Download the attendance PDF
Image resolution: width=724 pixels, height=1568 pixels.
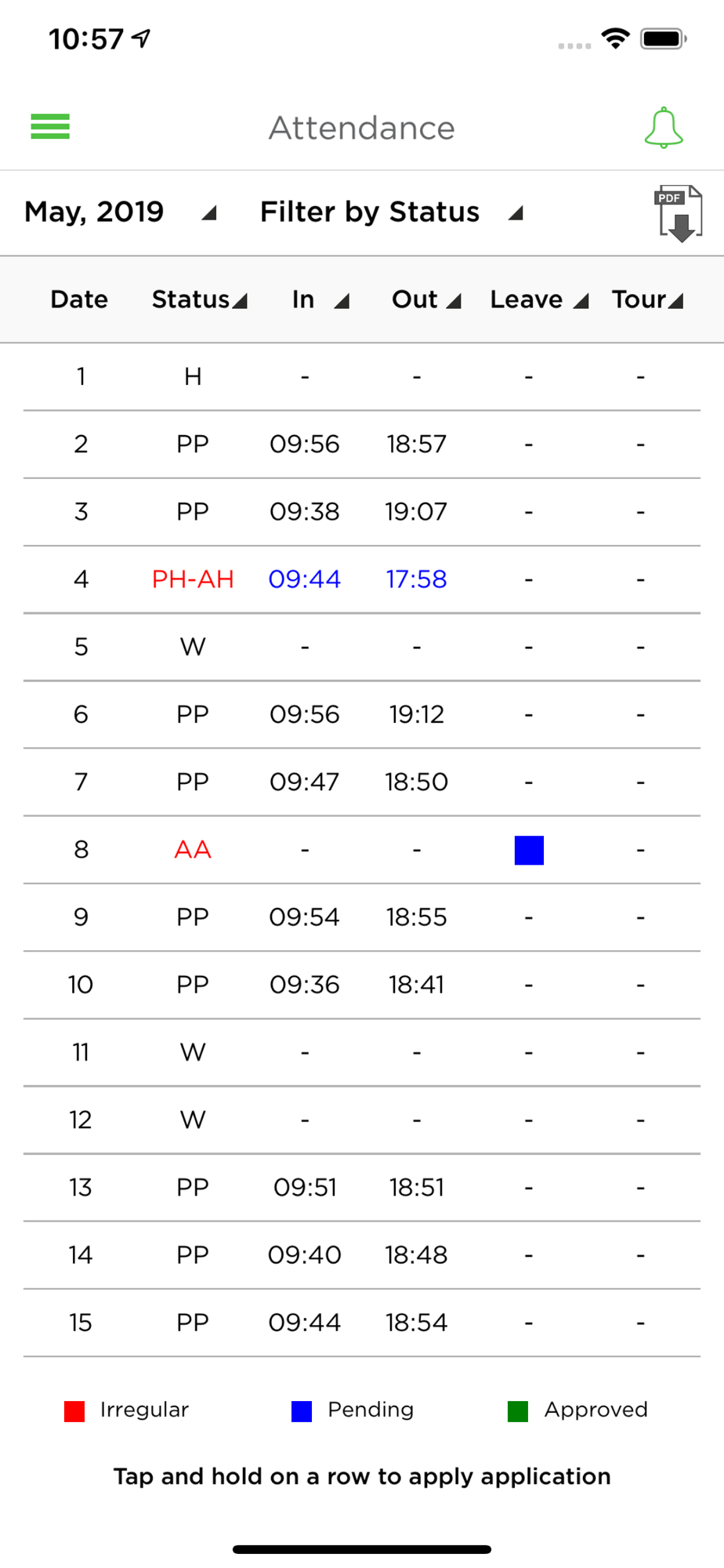[x=679, y=213]
